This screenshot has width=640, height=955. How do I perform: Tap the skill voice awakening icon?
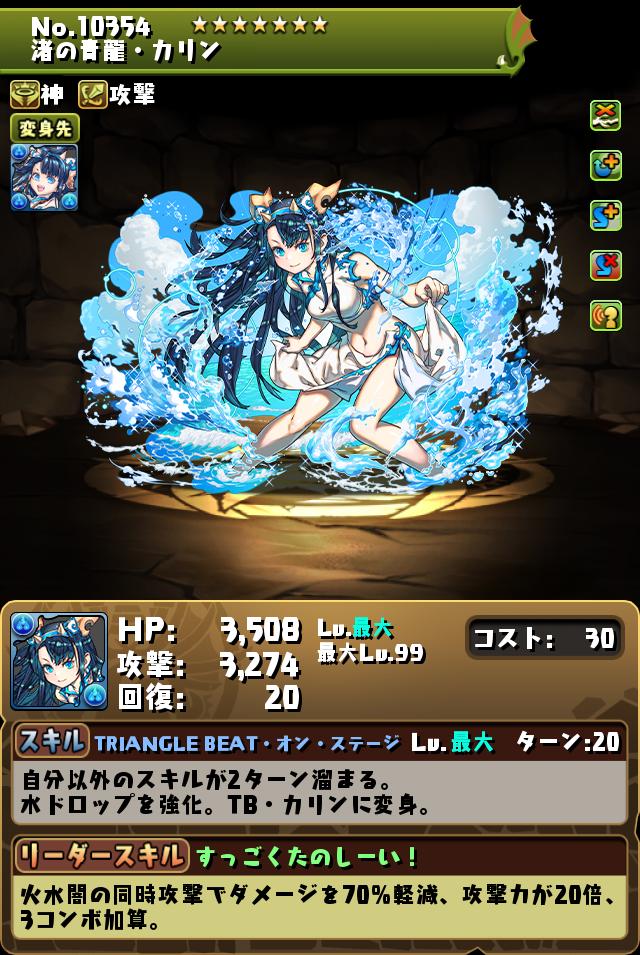pos(605,316)
